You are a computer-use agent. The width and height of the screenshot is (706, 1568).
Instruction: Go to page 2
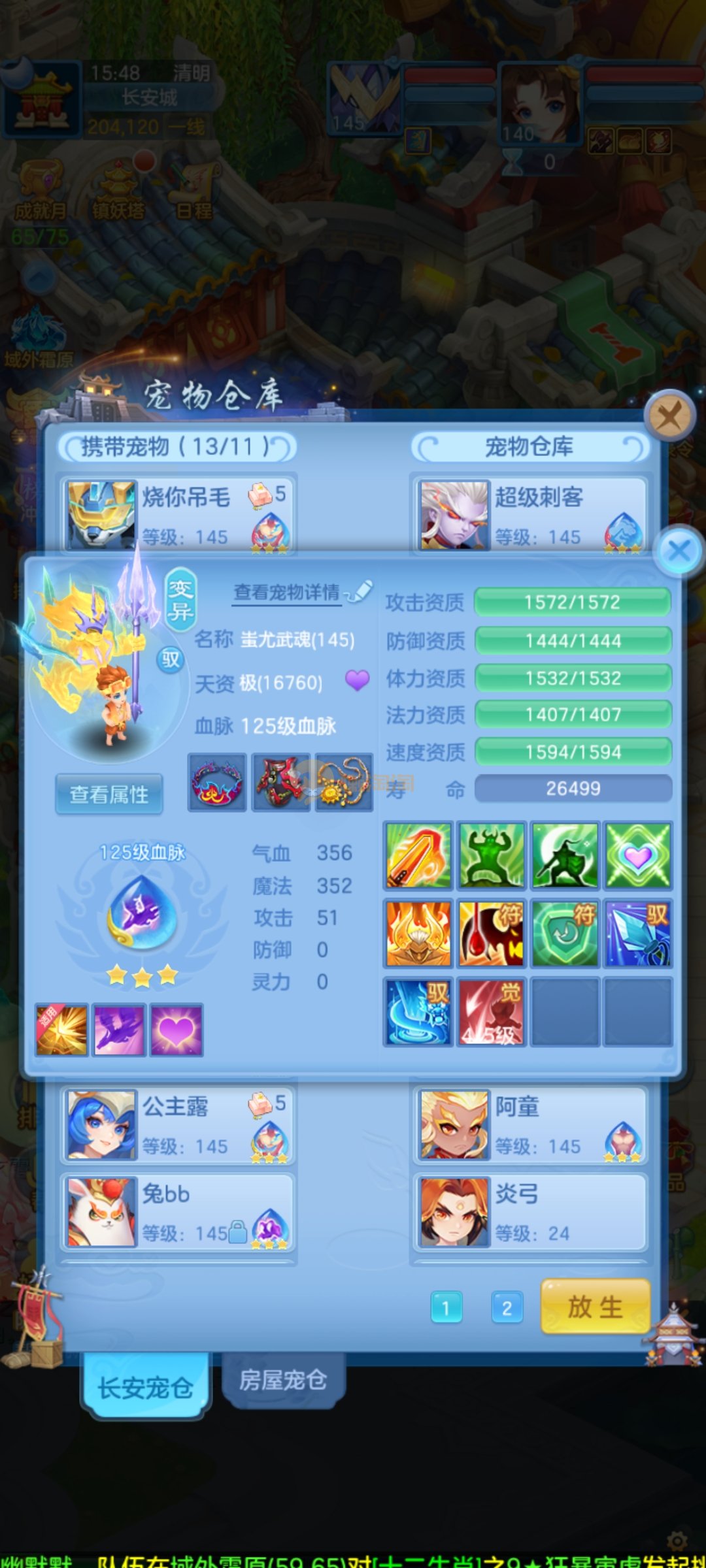click(507, 1307)
